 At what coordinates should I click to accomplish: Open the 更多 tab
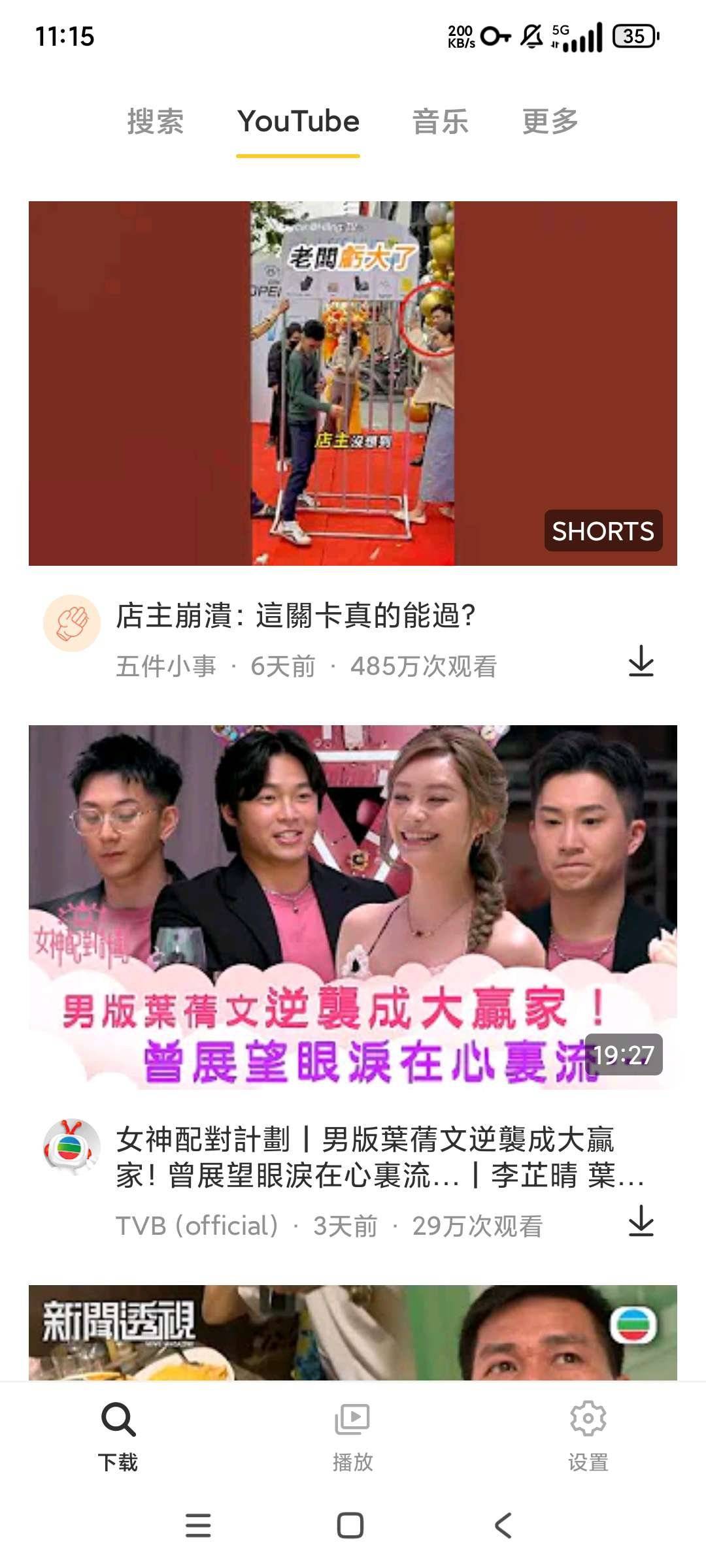pyautogui.click(x=550, y=122)
